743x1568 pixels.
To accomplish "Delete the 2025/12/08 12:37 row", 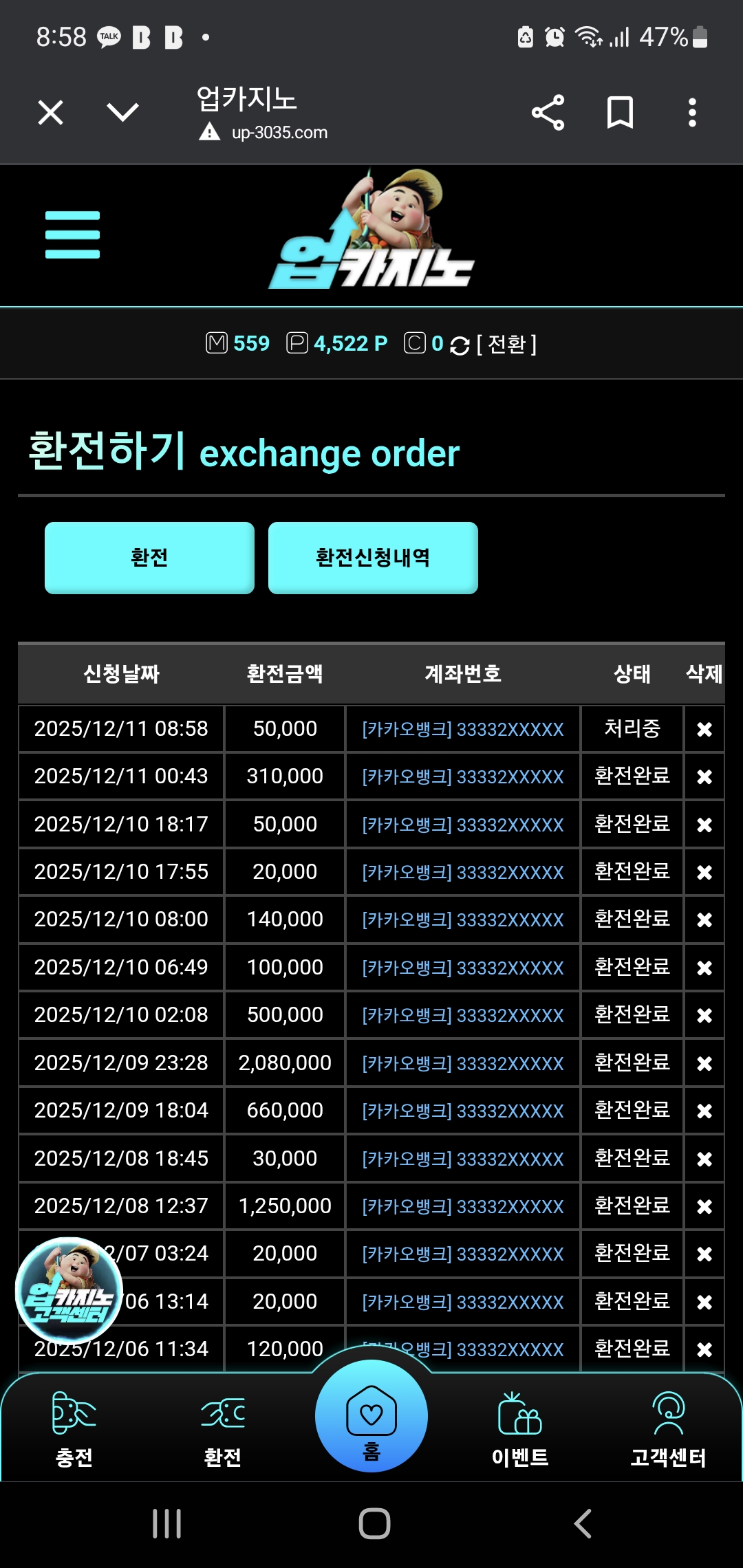I will [x=704, y=1207].
